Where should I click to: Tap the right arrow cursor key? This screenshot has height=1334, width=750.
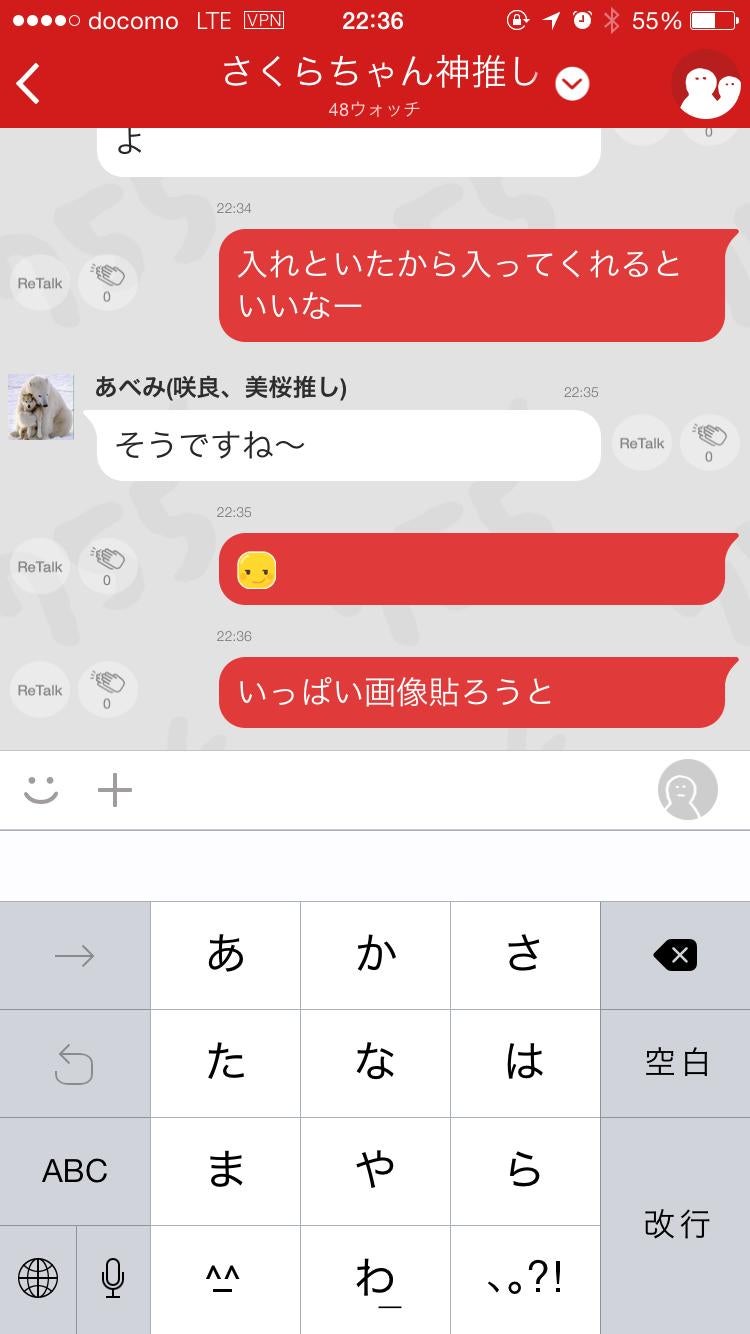(75, 954)
